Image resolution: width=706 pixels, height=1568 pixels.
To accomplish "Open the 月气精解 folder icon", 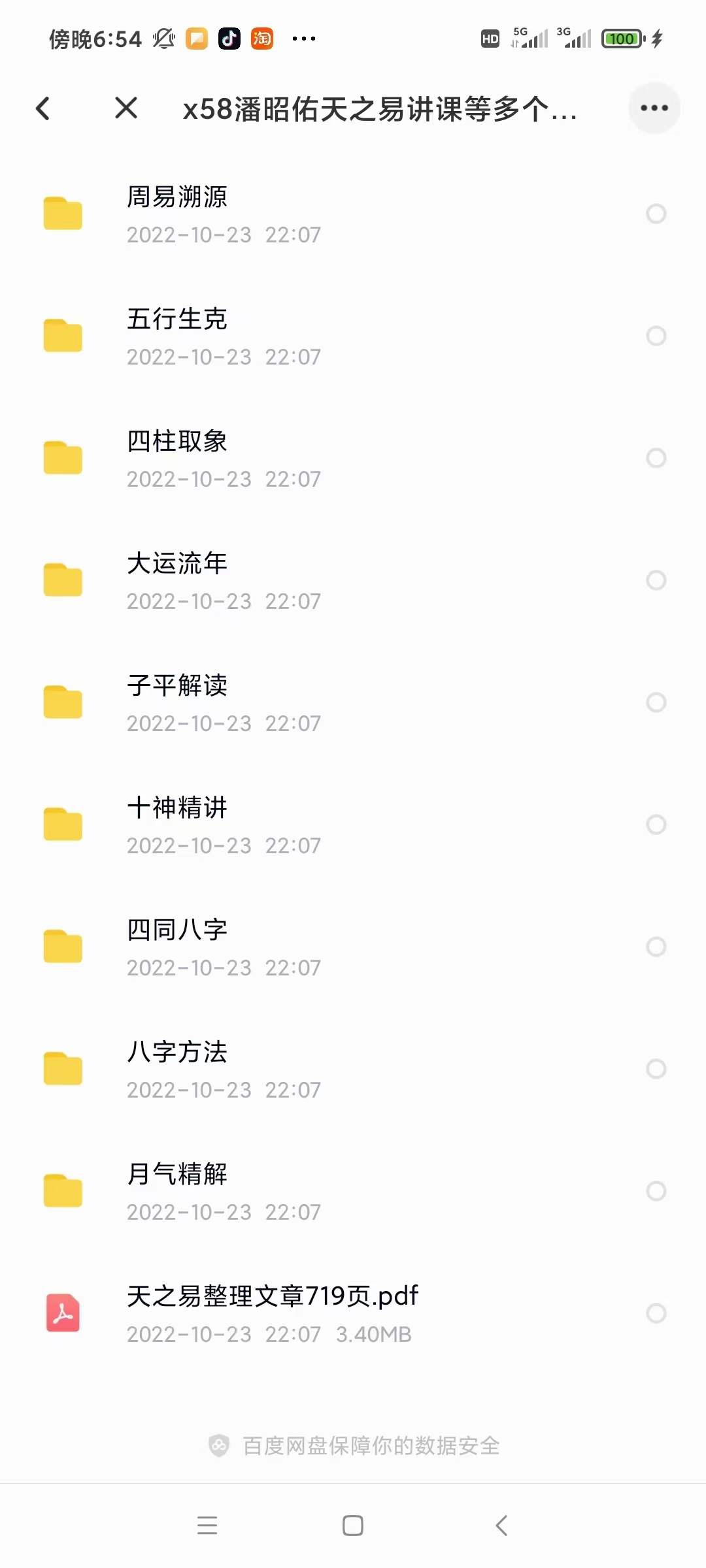I will [x=62, y=1191].
